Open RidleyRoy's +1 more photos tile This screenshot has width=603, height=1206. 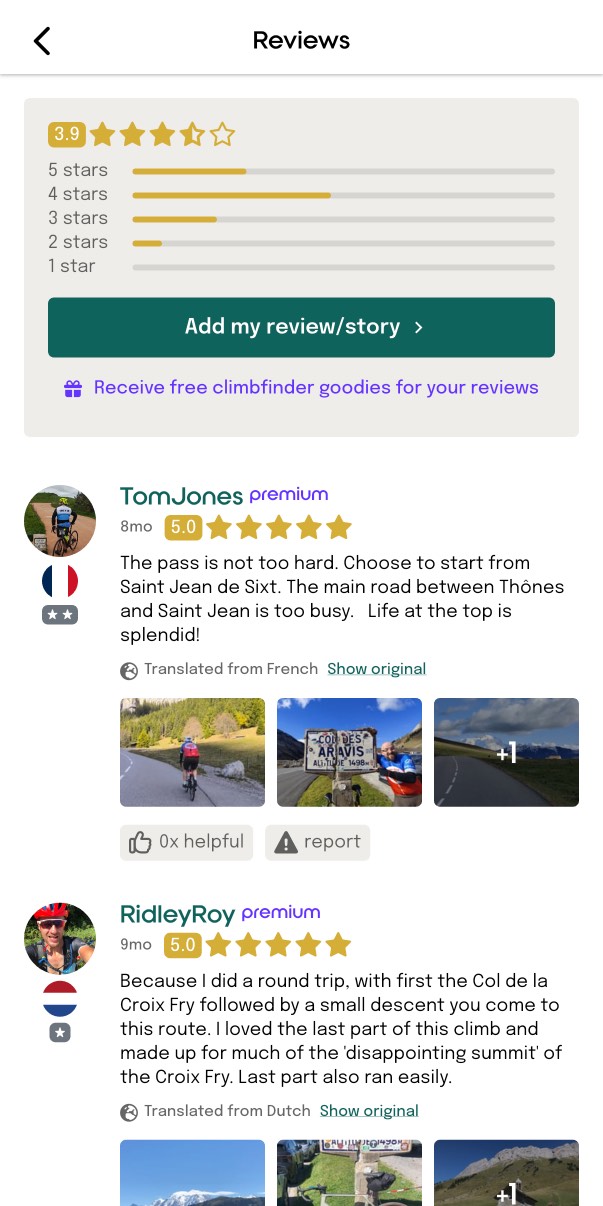coord(506,1173)
